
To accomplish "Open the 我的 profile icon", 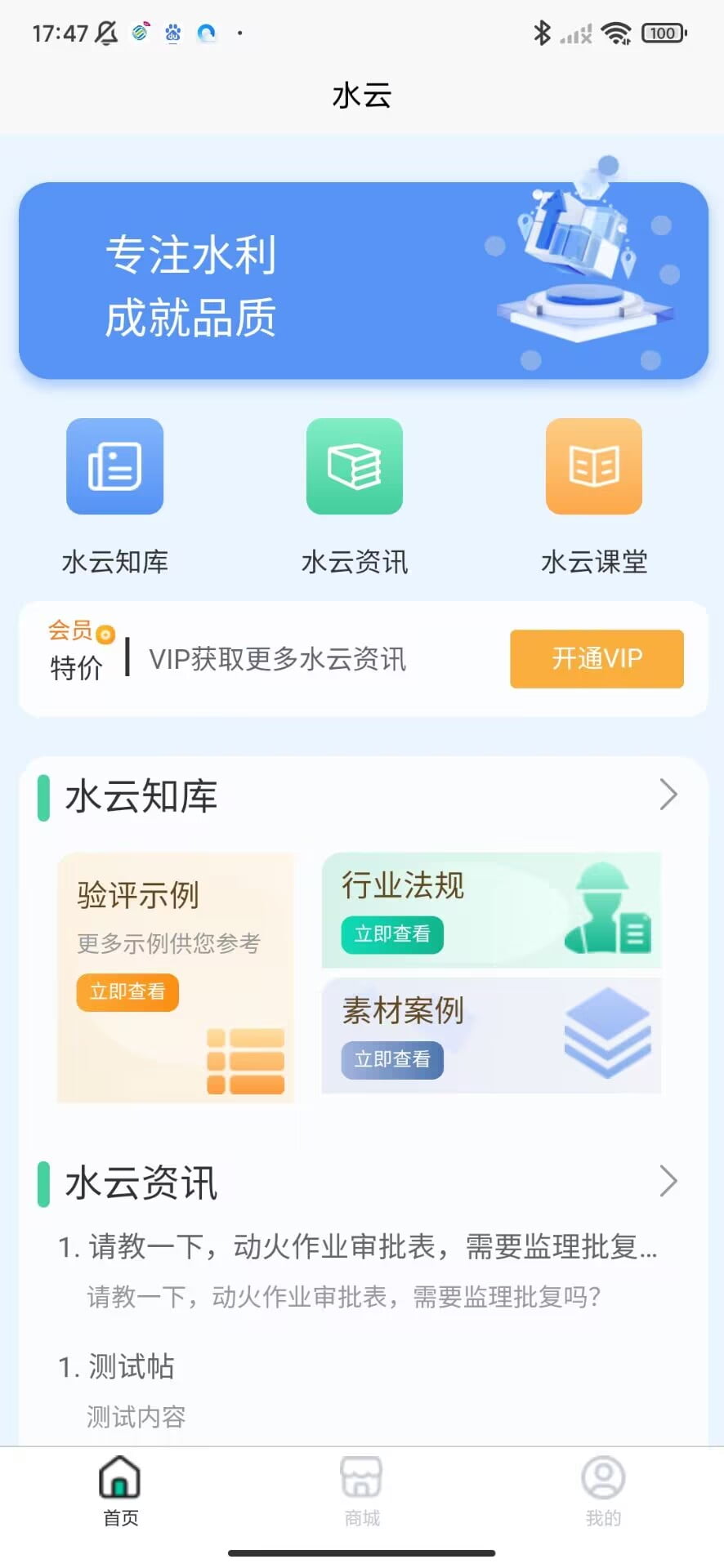I will click(x=603, y=1476).
